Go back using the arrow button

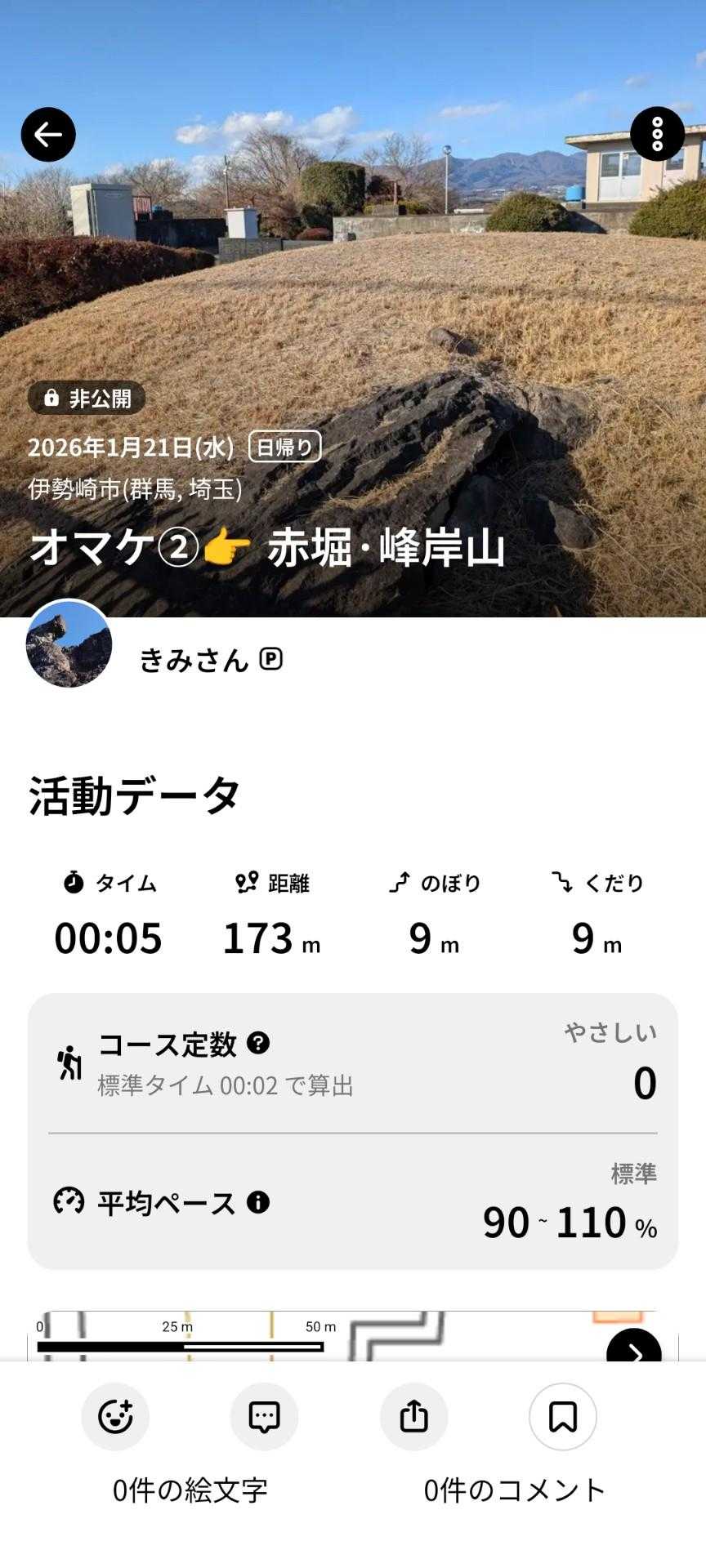pos(48,135)
